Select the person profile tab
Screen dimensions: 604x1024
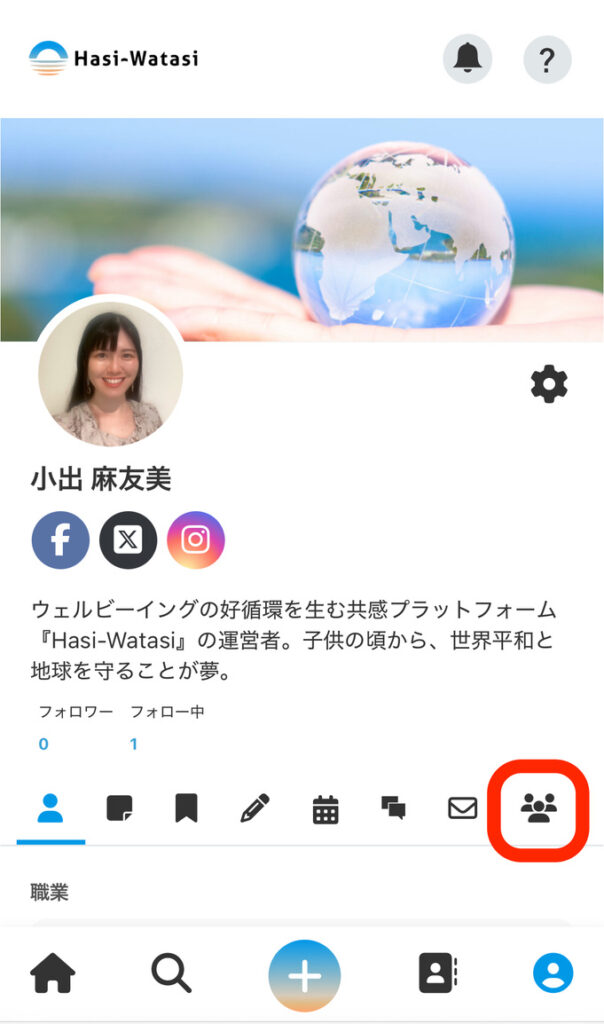click(x=50, y=808)
